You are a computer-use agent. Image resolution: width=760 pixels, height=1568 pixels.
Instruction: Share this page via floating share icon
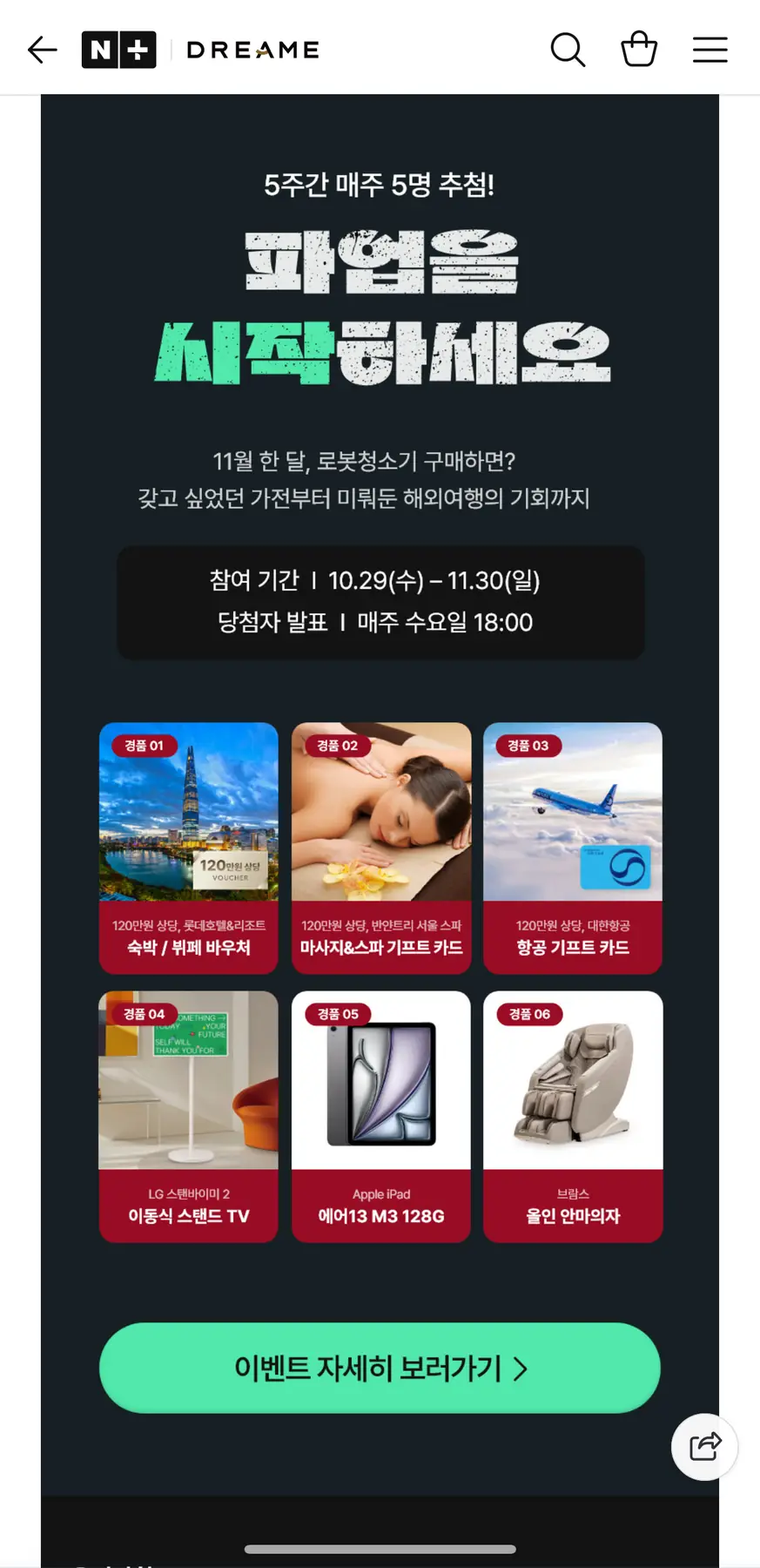click(704, 1447)
